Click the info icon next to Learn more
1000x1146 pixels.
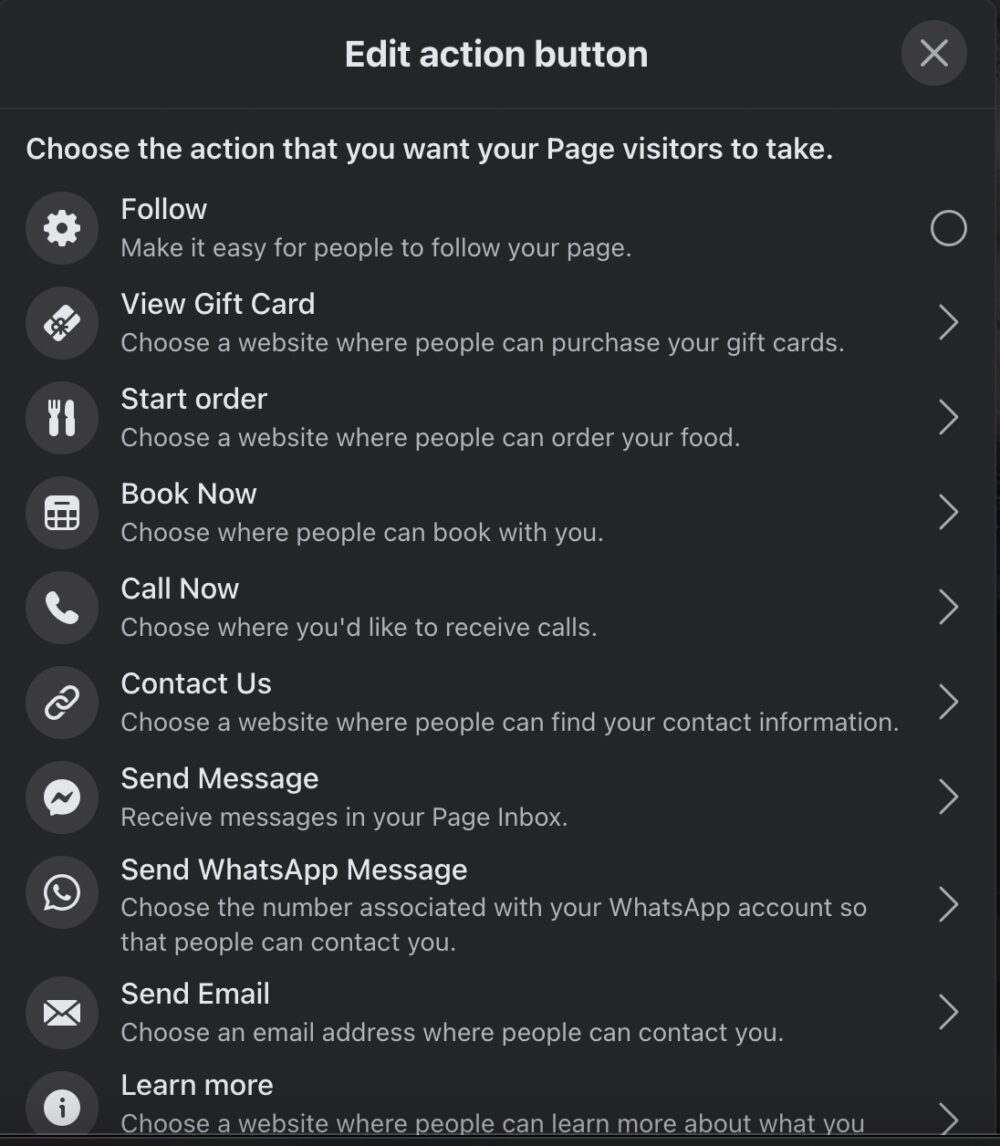(61, 1103)
